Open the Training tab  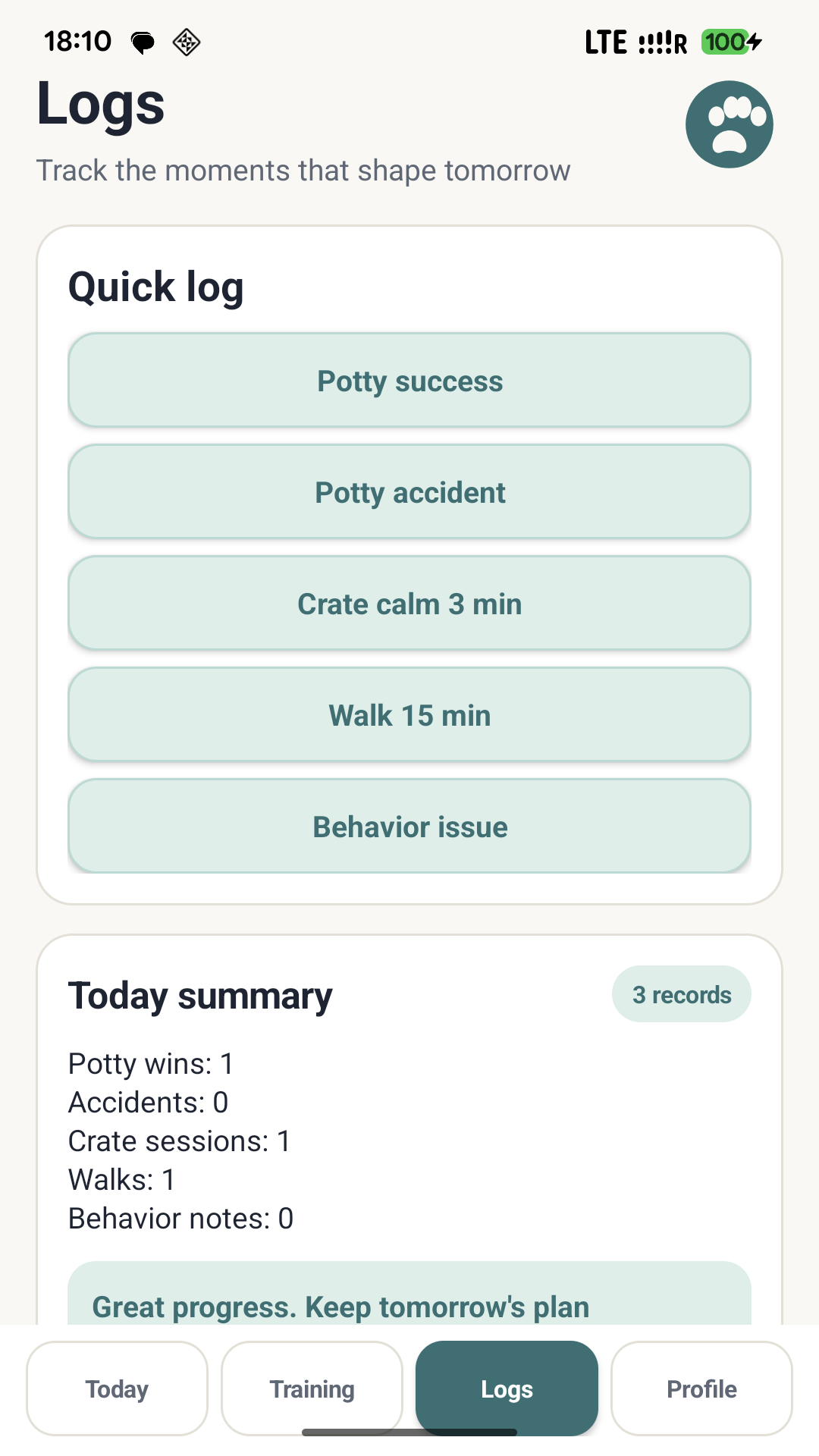312,1389
